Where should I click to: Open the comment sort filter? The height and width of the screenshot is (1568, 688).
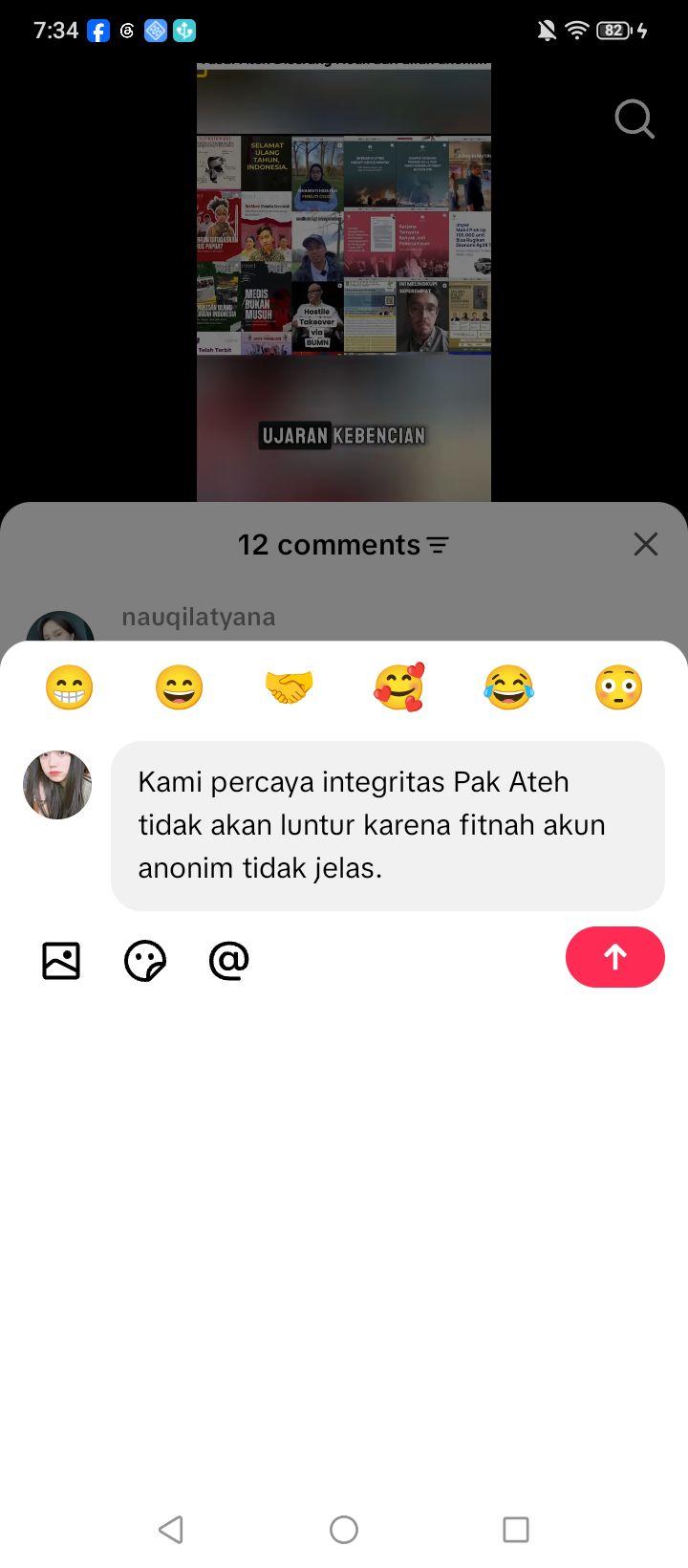pos(438,545)
